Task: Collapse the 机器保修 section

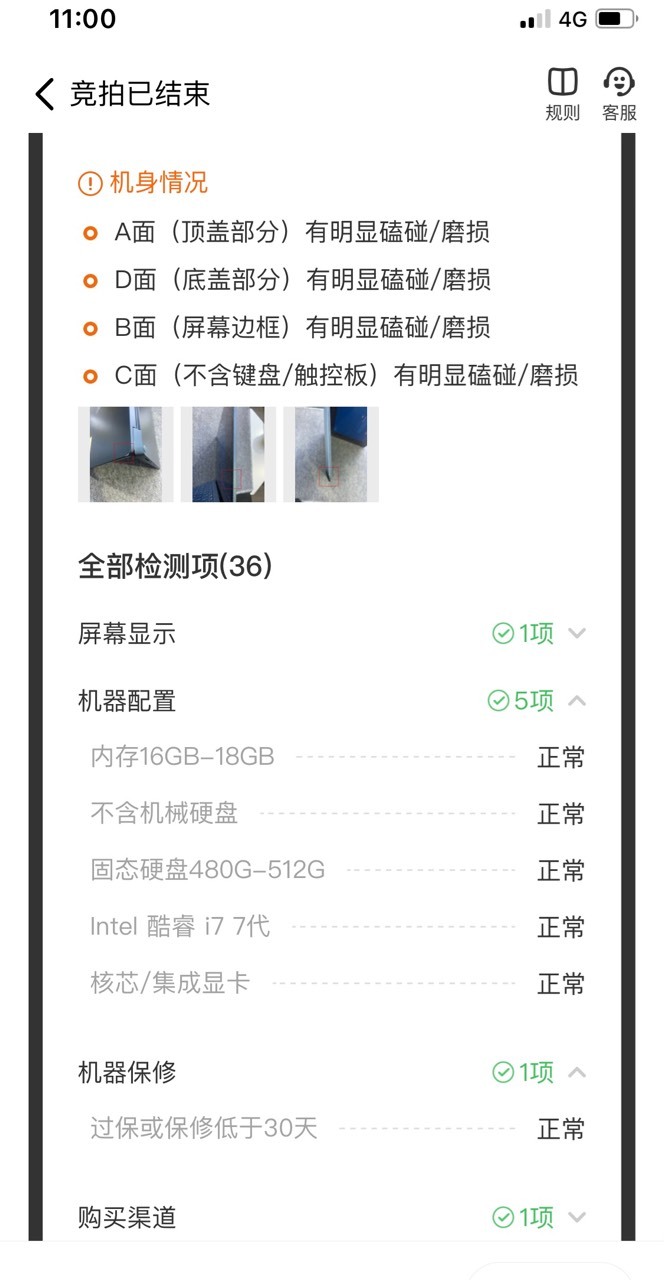Action: pos(332,1073)
